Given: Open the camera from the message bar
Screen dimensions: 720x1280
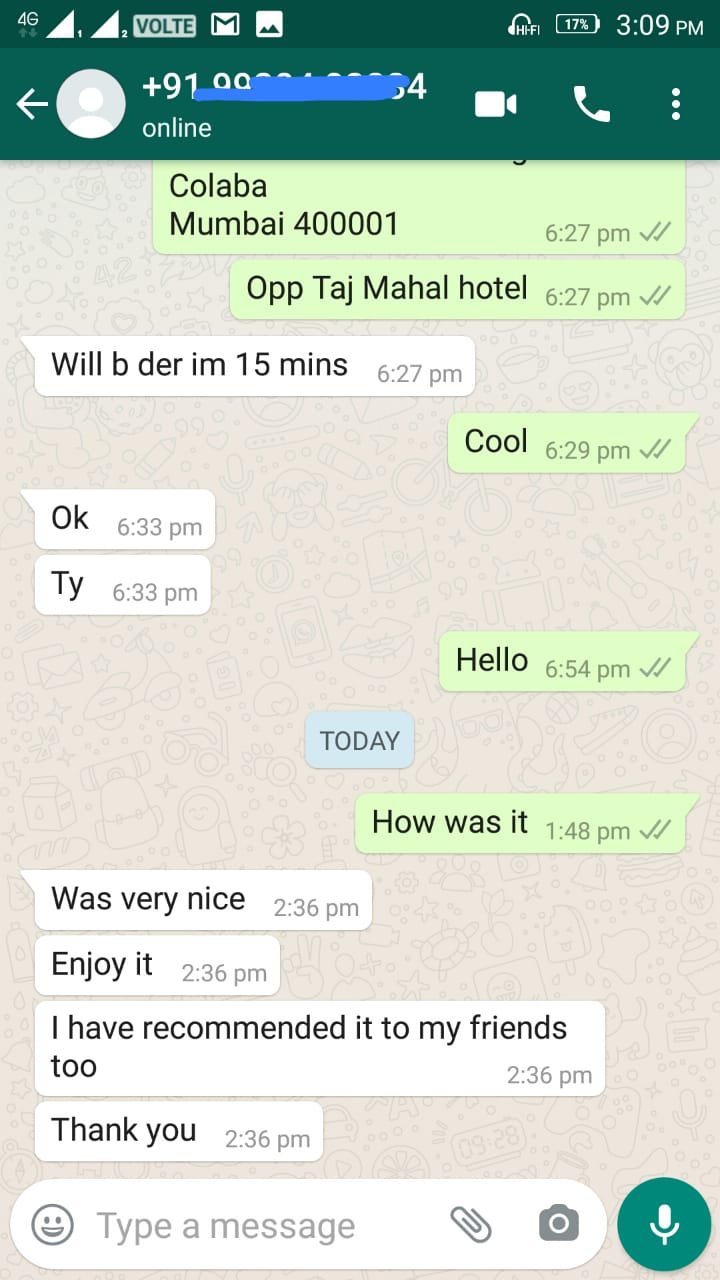Looking at the screenshot, I should click(558, 1223).
